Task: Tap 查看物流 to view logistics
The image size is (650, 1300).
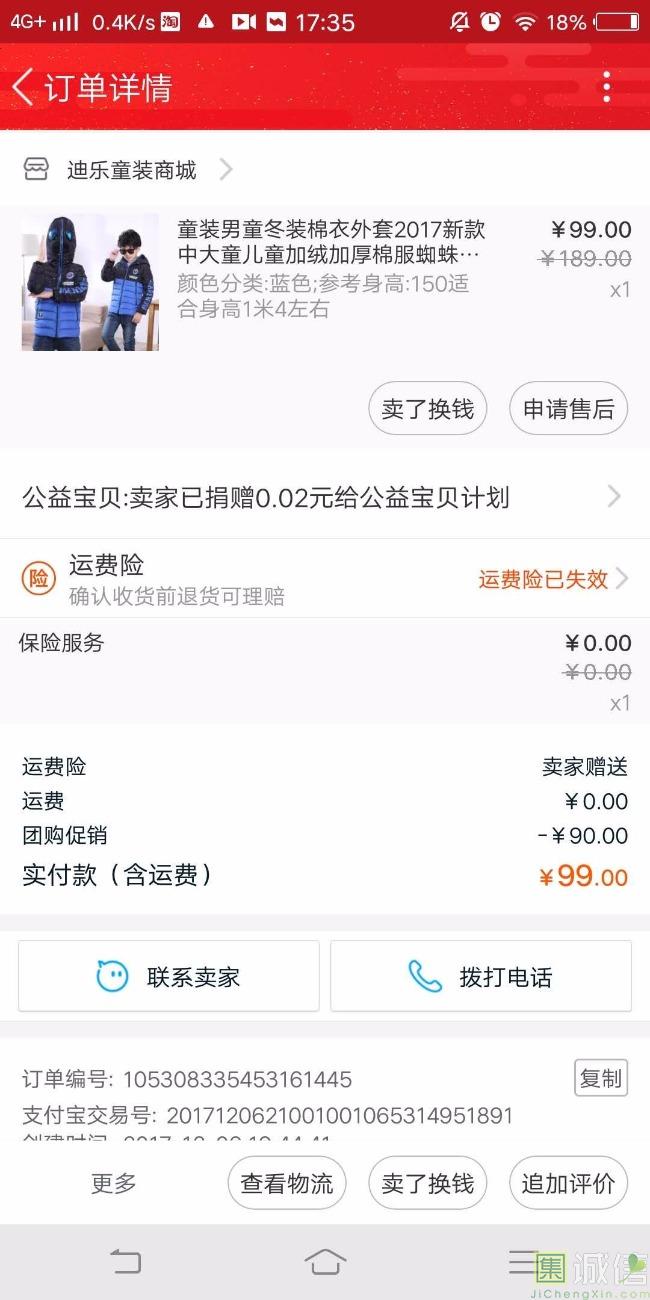Action: pyautogui.click(x=287, y=1184)
